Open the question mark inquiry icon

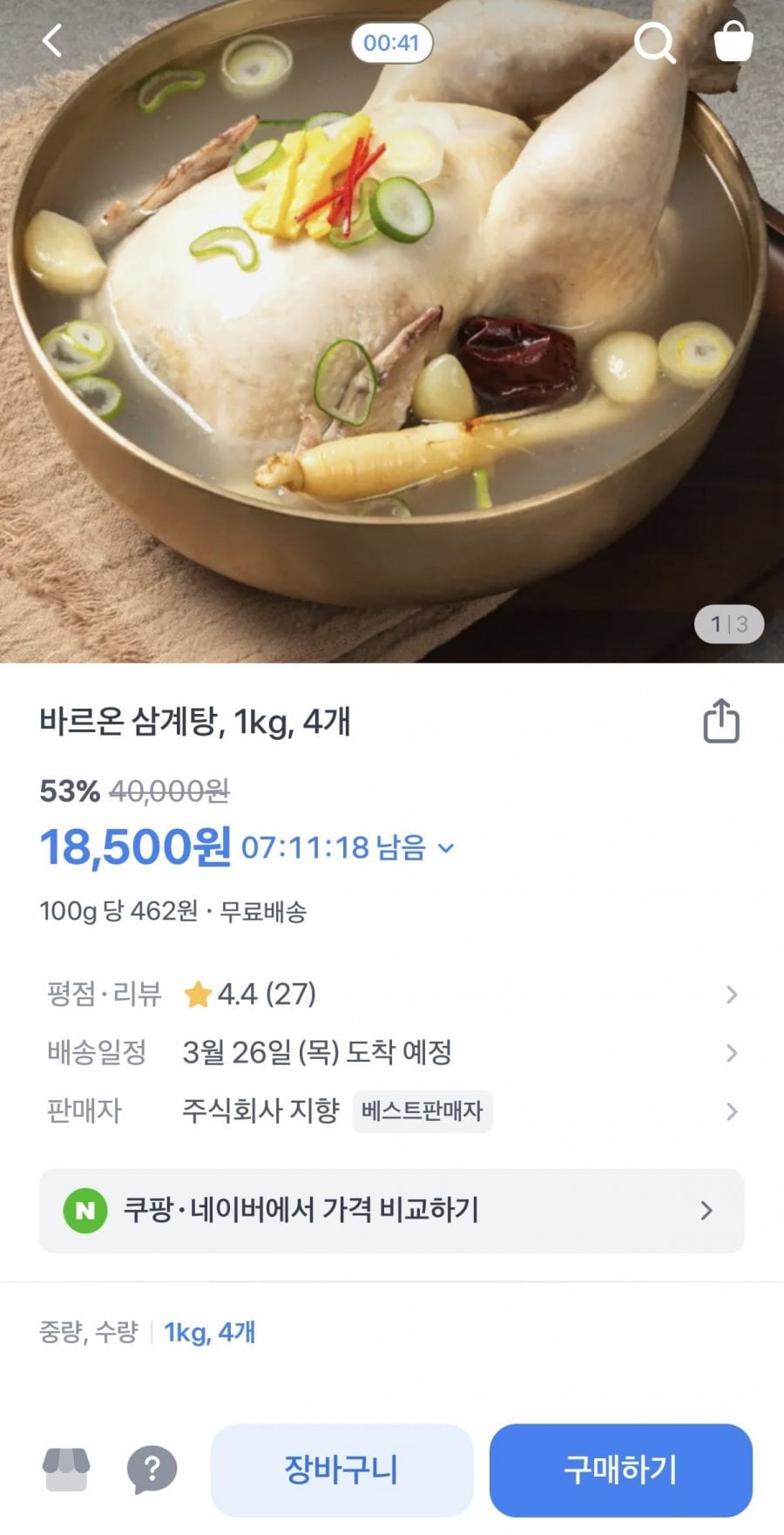(x=152, y=1470)
